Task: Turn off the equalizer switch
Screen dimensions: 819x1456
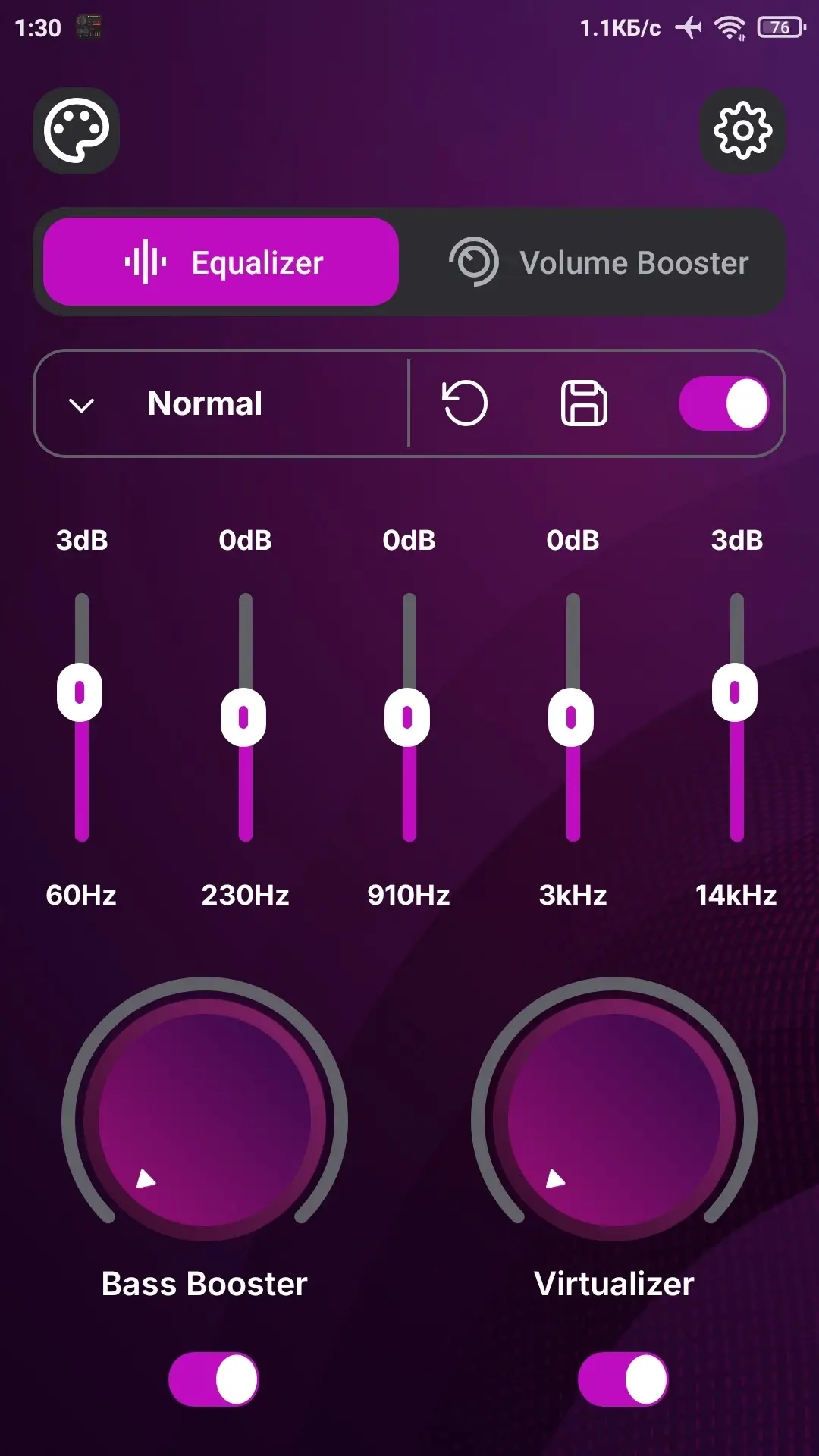Action: [x=723, y=403]
